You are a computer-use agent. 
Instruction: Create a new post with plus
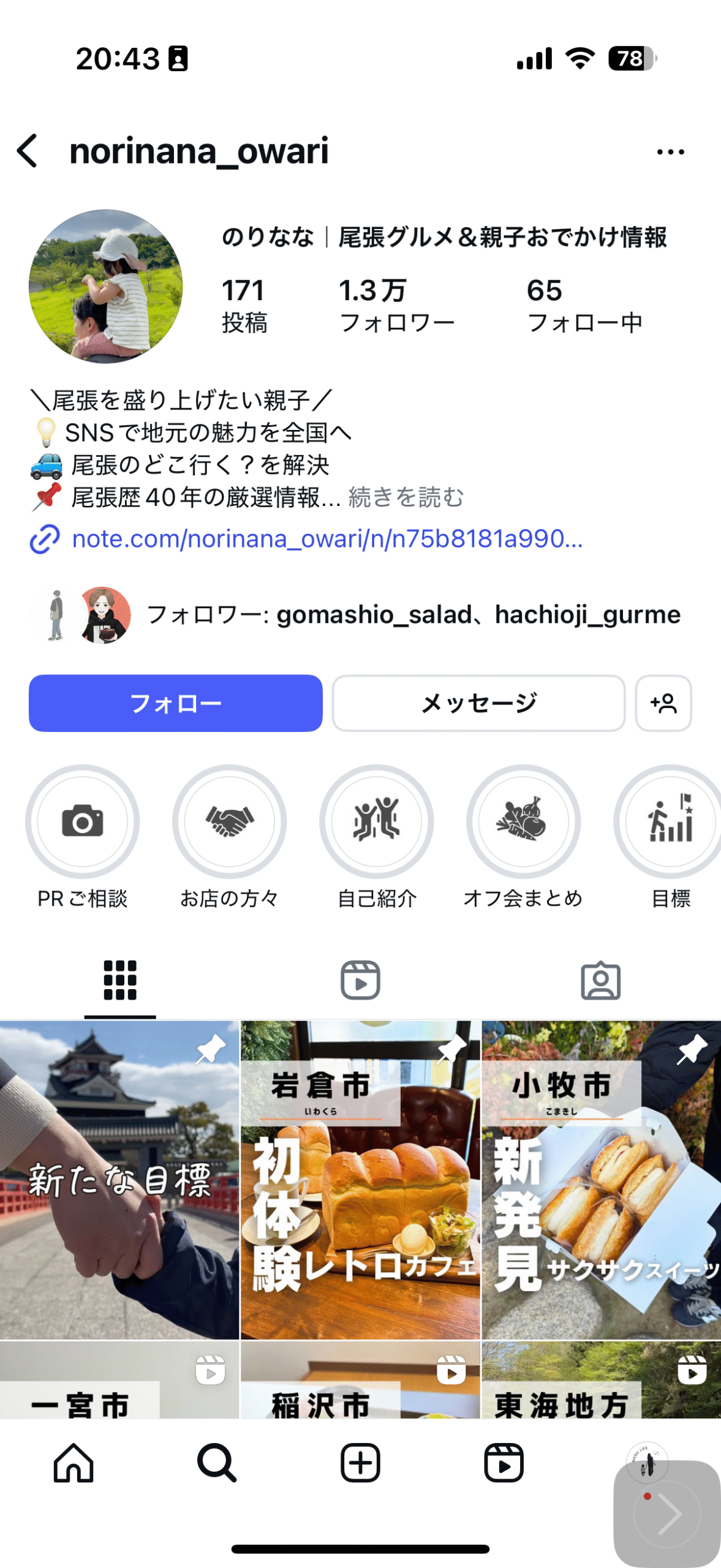[360, 1463]
